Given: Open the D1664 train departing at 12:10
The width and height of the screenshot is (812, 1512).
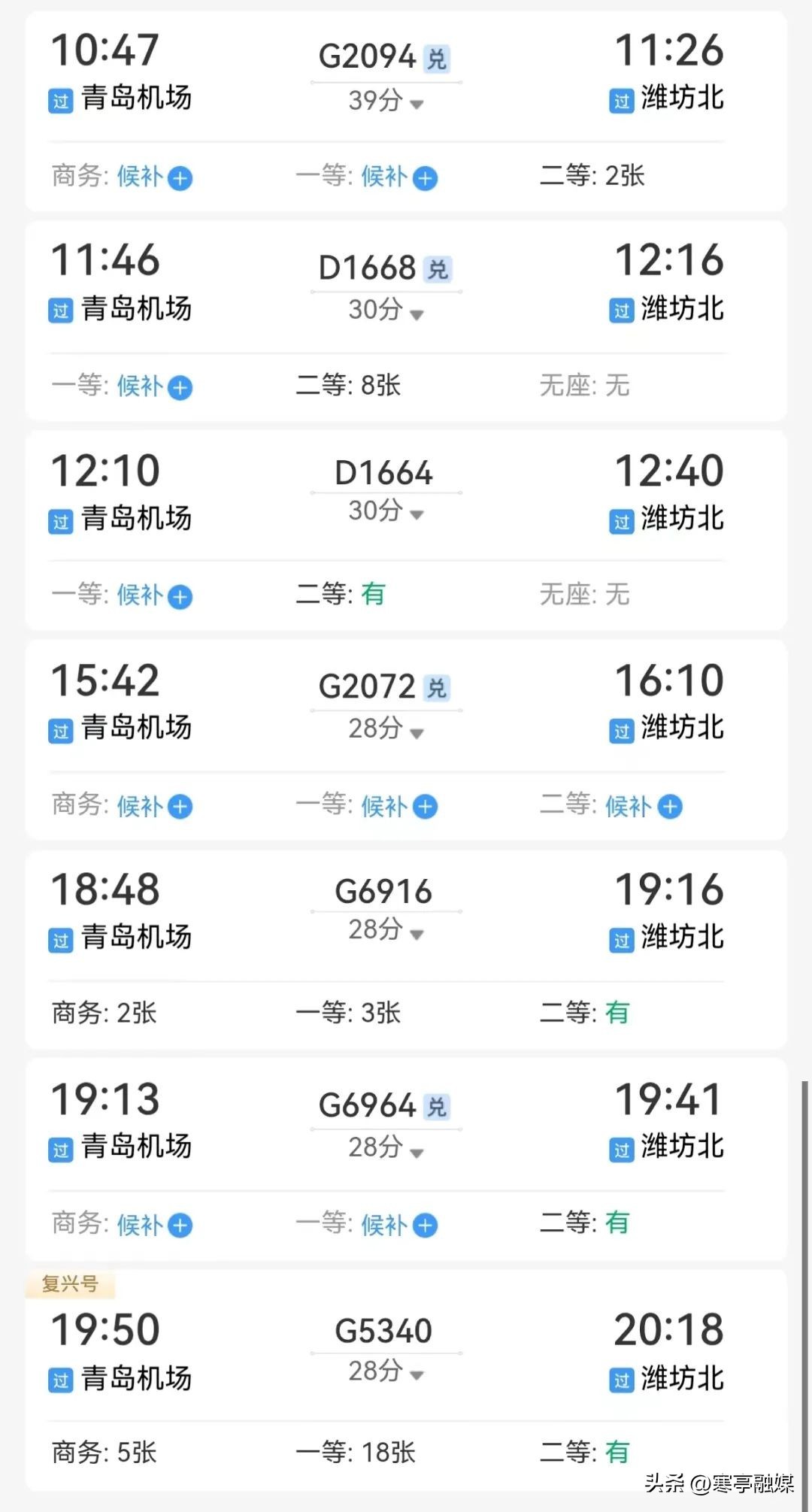Looking at the screenshot, I should click(x=383, y=472).
